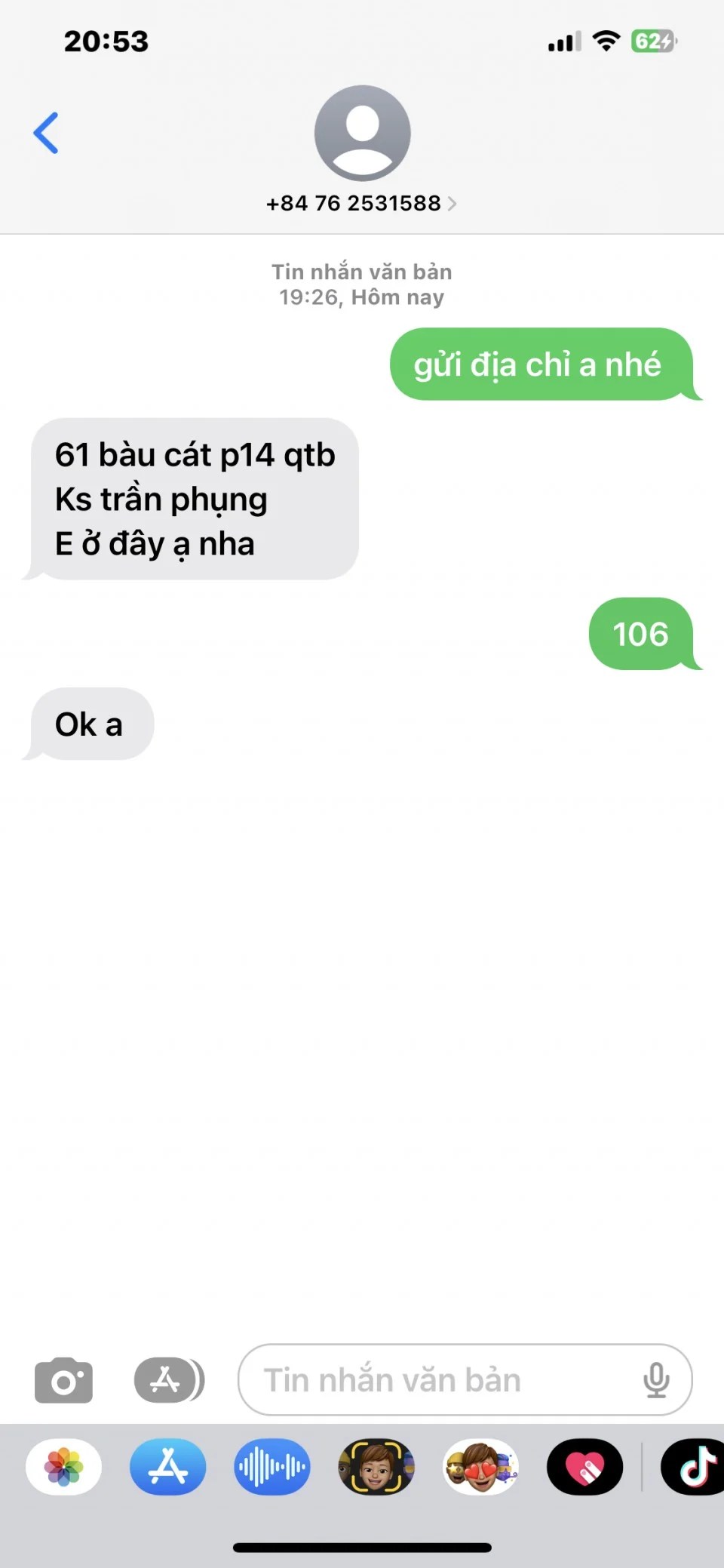724x1568 pixels.
Task: Open the Photos app in the app strip
Action: [64, 1467]
